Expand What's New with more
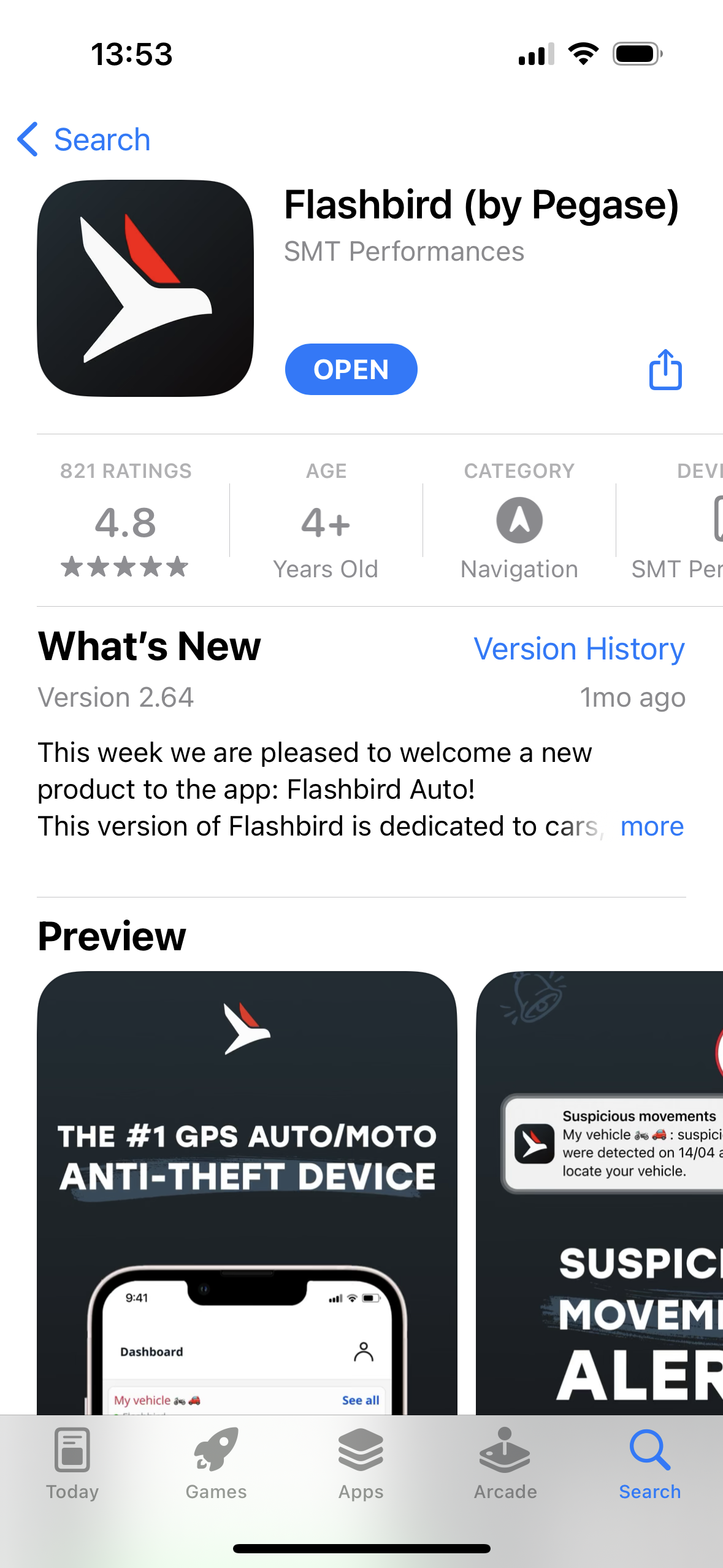The width and height of the screenshot is (723, 1568). [x=651, y=826]
